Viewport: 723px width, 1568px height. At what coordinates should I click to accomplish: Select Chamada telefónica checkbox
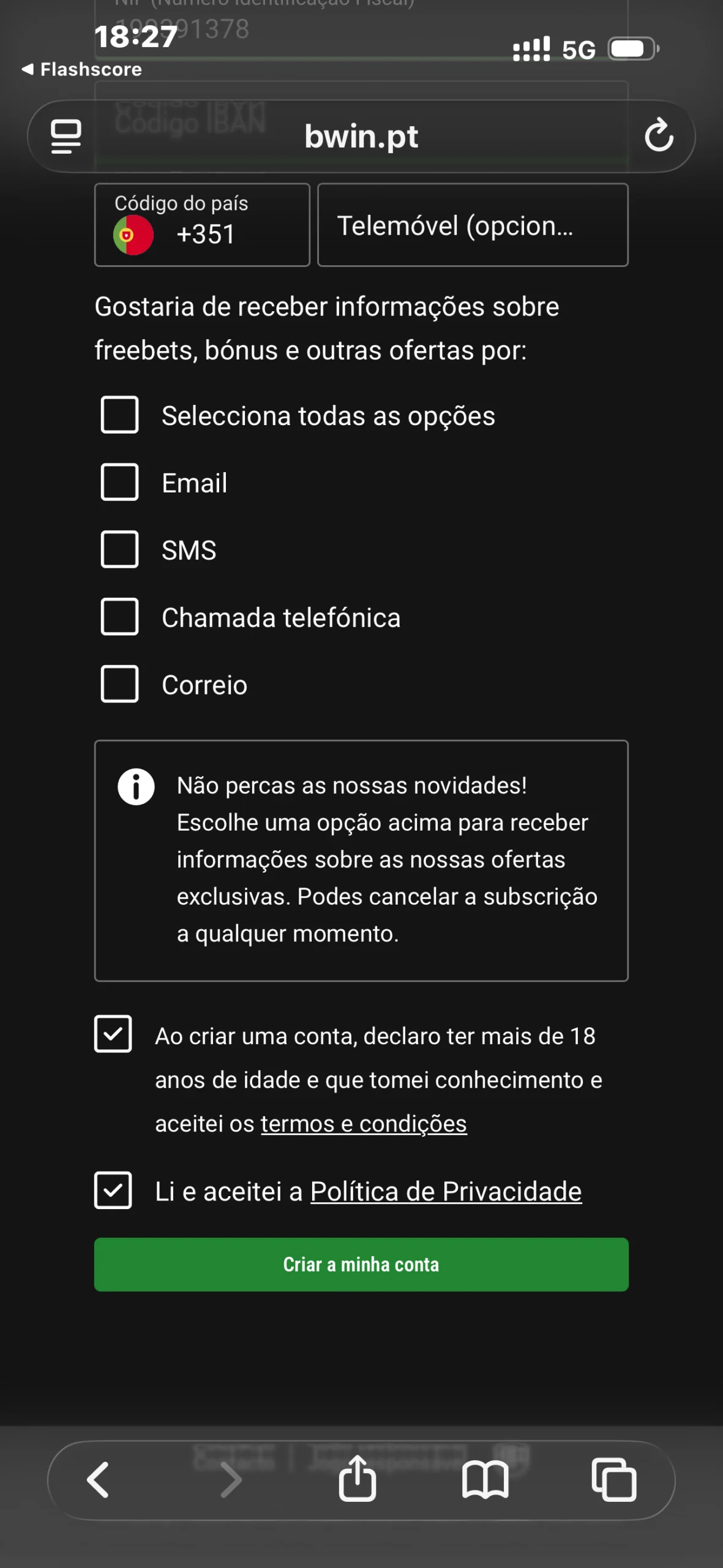[x=119, y=617]
